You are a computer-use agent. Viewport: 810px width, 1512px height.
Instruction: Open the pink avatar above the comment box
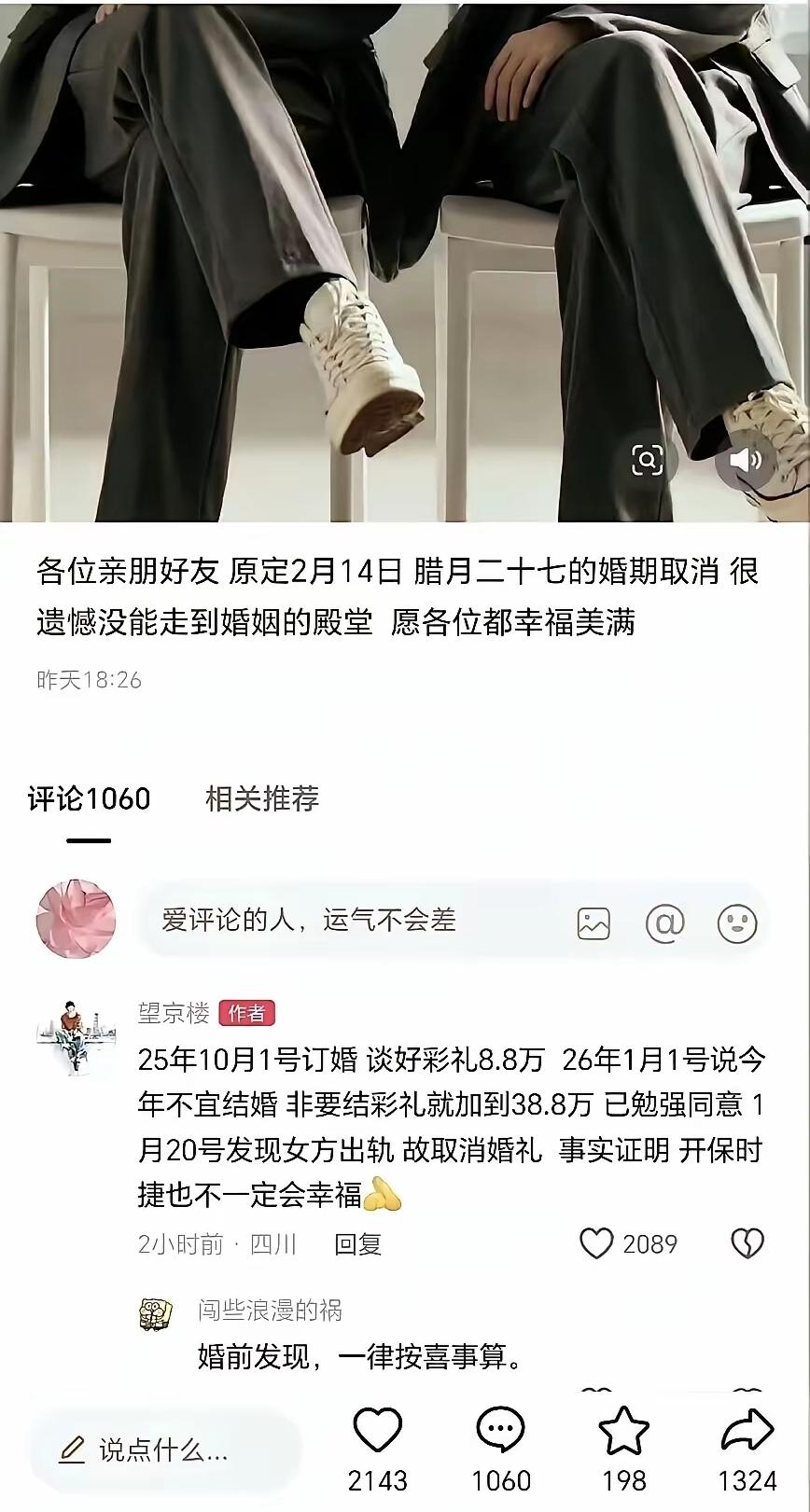(x=75, y=920)
